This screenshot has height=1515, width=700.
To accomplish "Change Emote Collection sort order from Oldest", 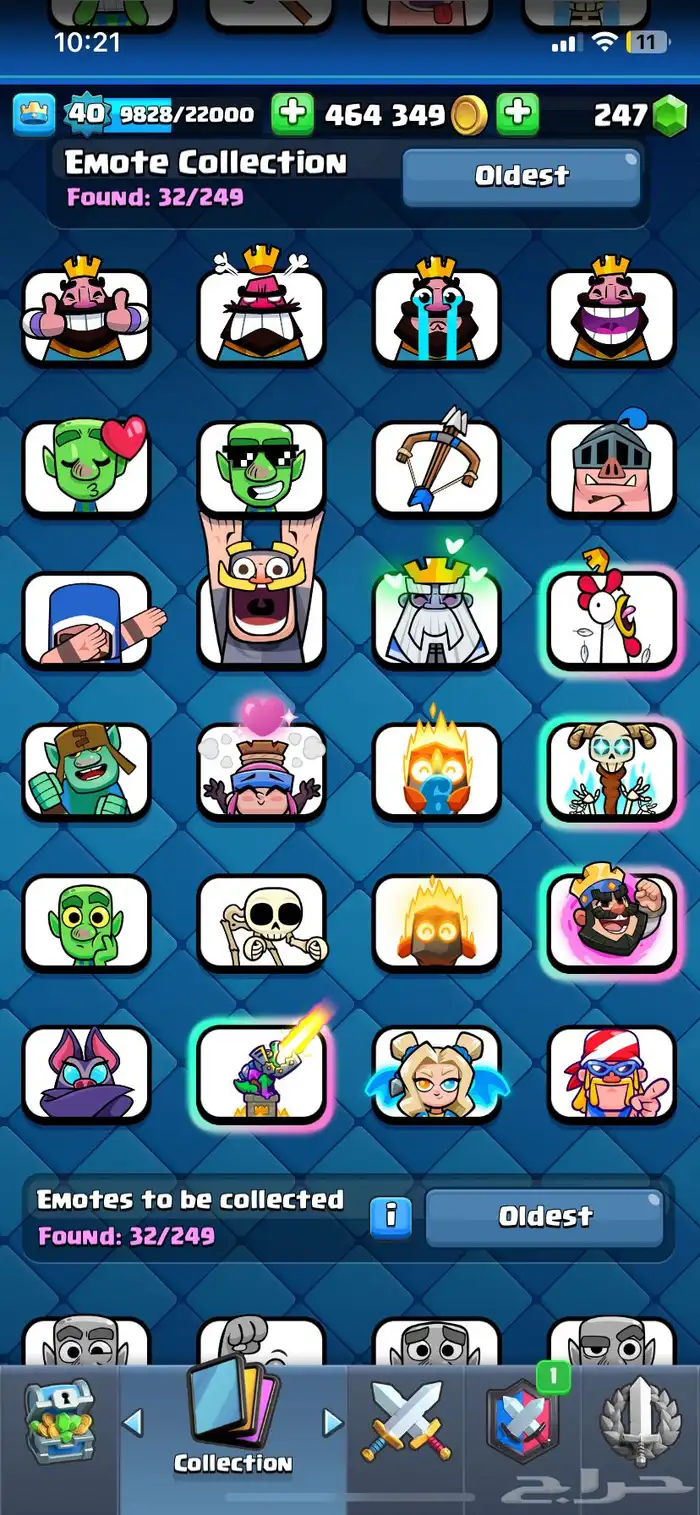I will [521, 177].
